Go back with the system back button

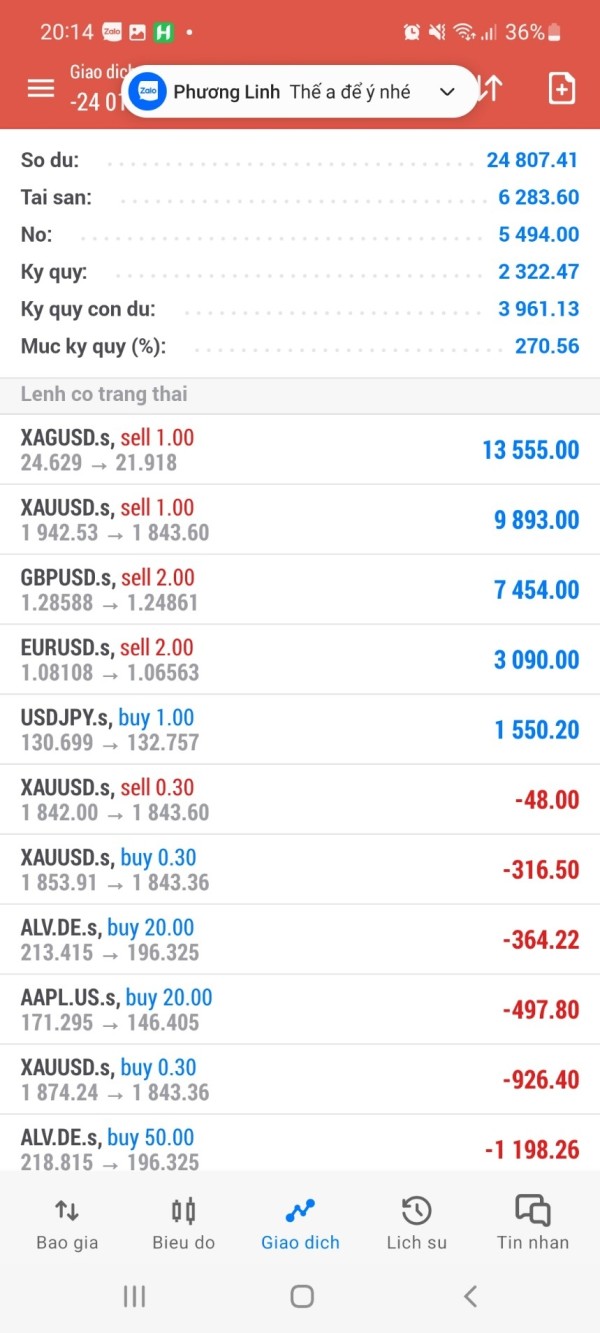tap(470, 1296)
